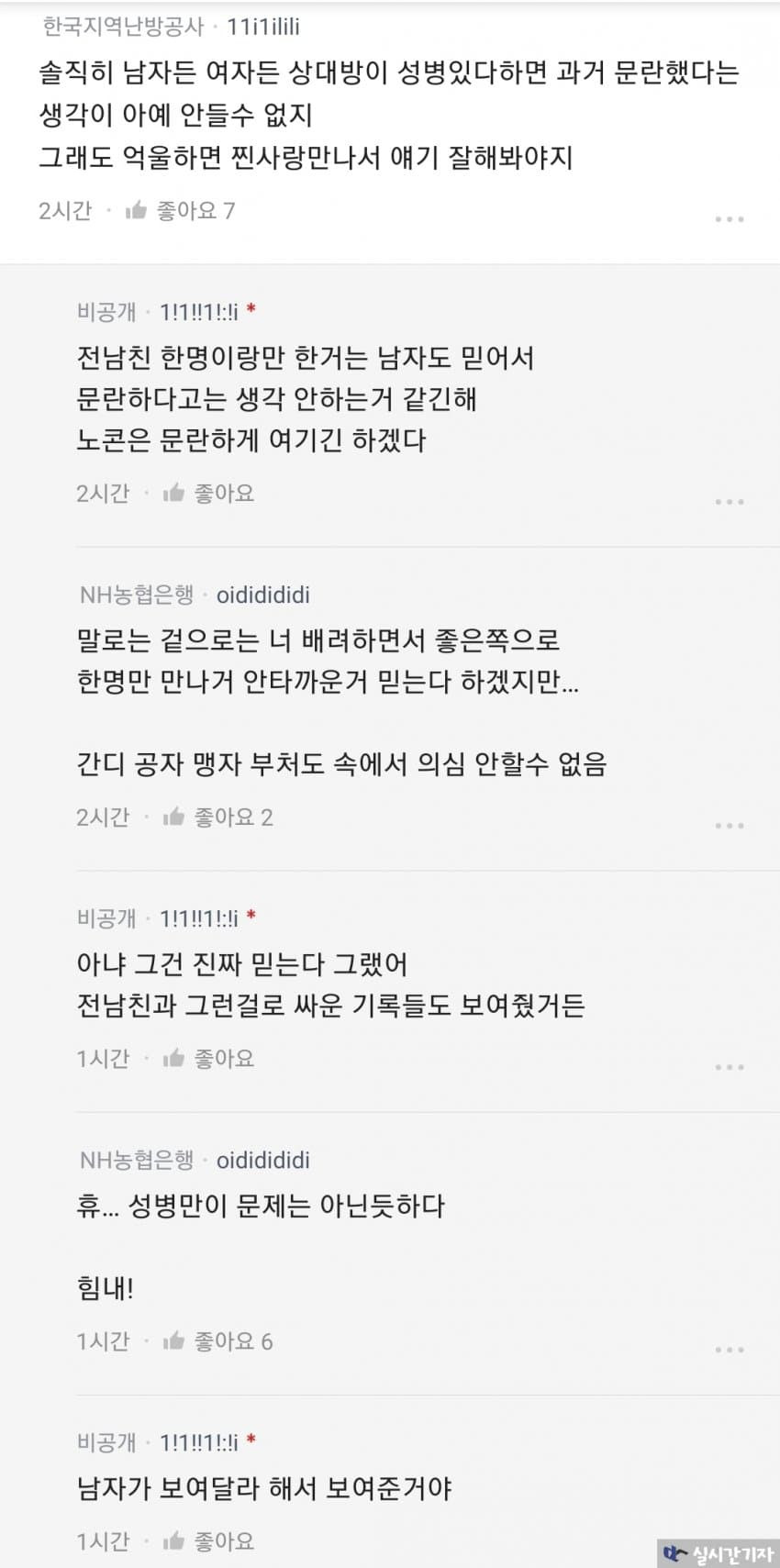The image size is (780, 1568).
Task: Open more options for '전남친 한명이랑만' reply
Action: pos(729,502)
